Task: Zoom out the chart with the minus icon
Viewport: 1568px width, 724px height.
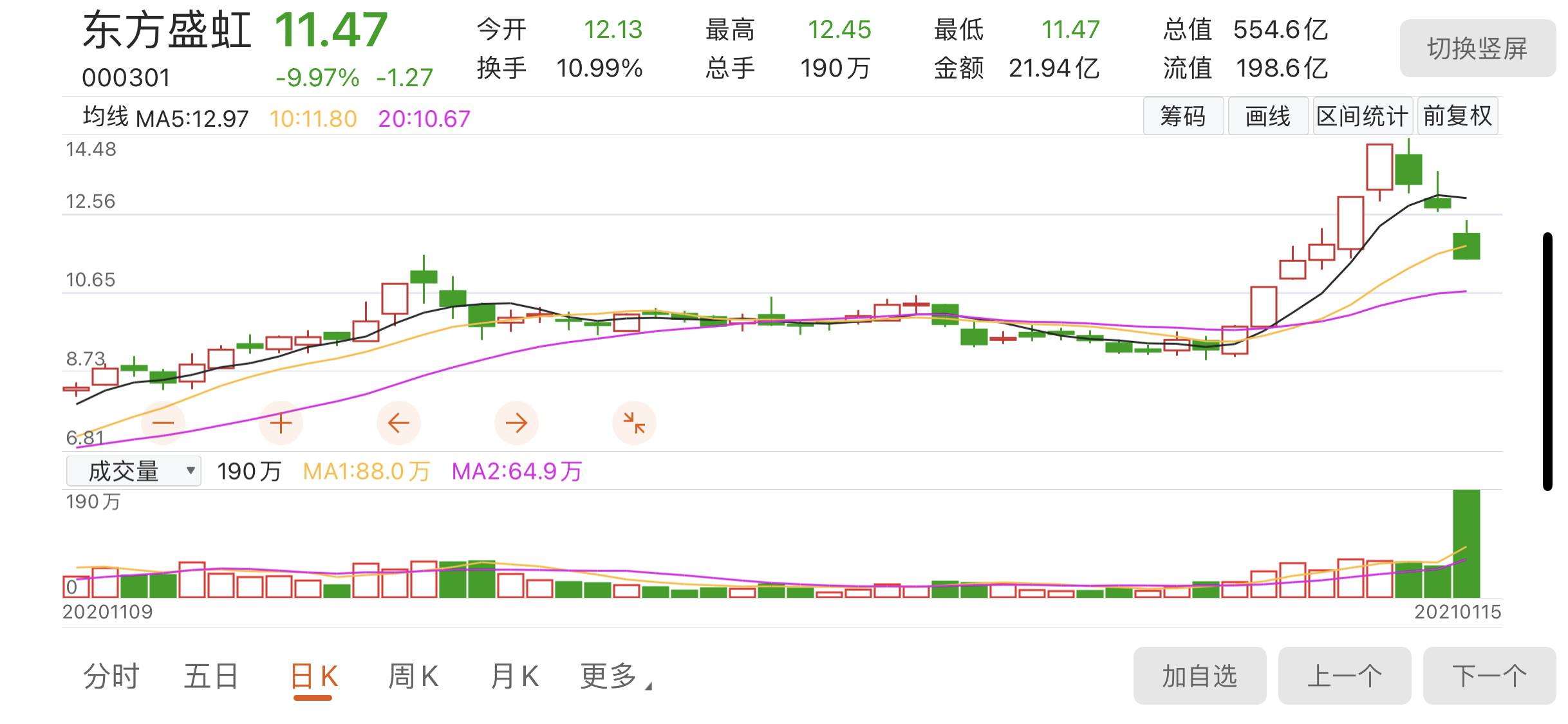Action: (x=163, y=423)
